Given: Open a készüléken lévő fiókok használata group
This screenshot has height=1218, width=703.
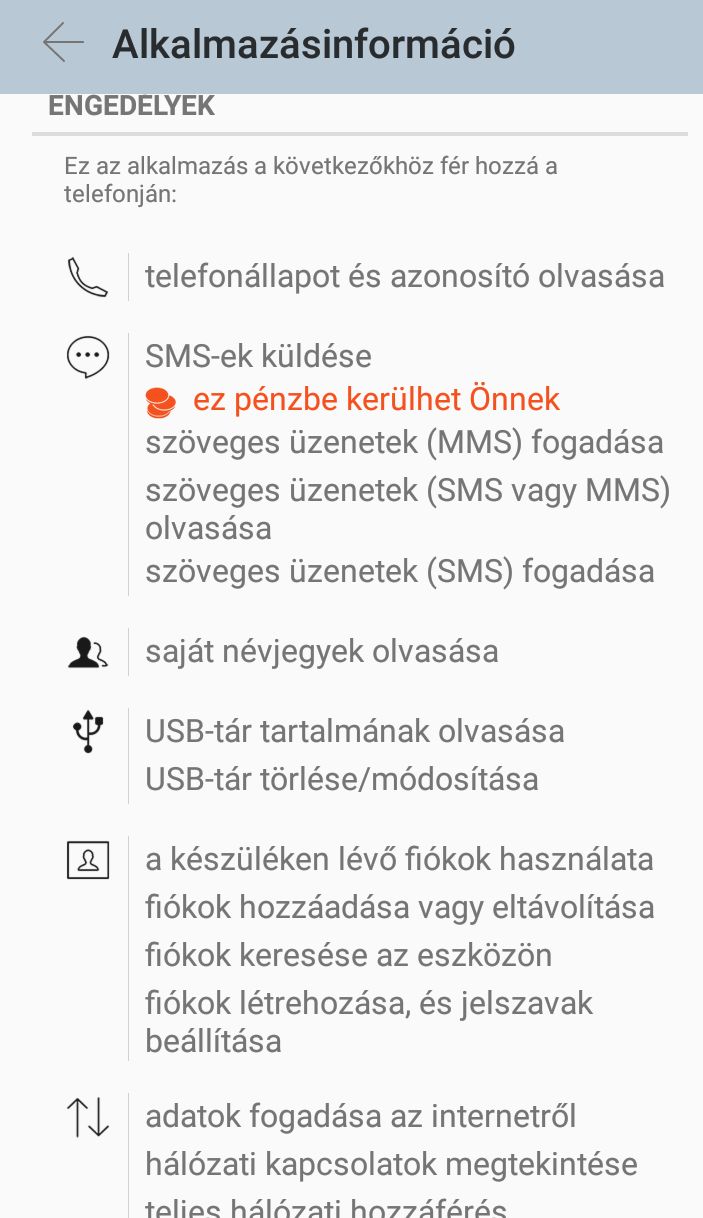Looking at the screenshot, I should (x=351, y=949).
